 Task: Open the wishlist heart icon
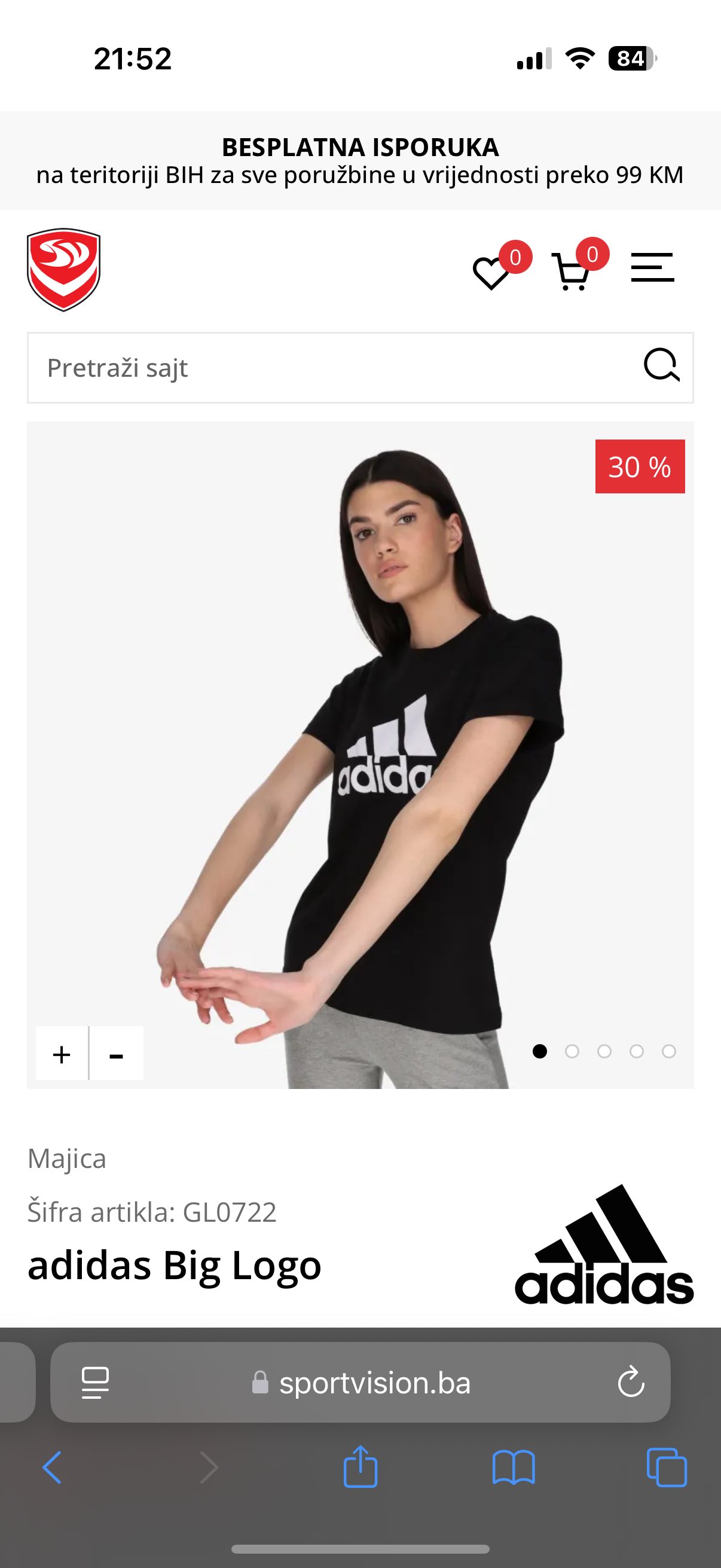pos(491,273)
